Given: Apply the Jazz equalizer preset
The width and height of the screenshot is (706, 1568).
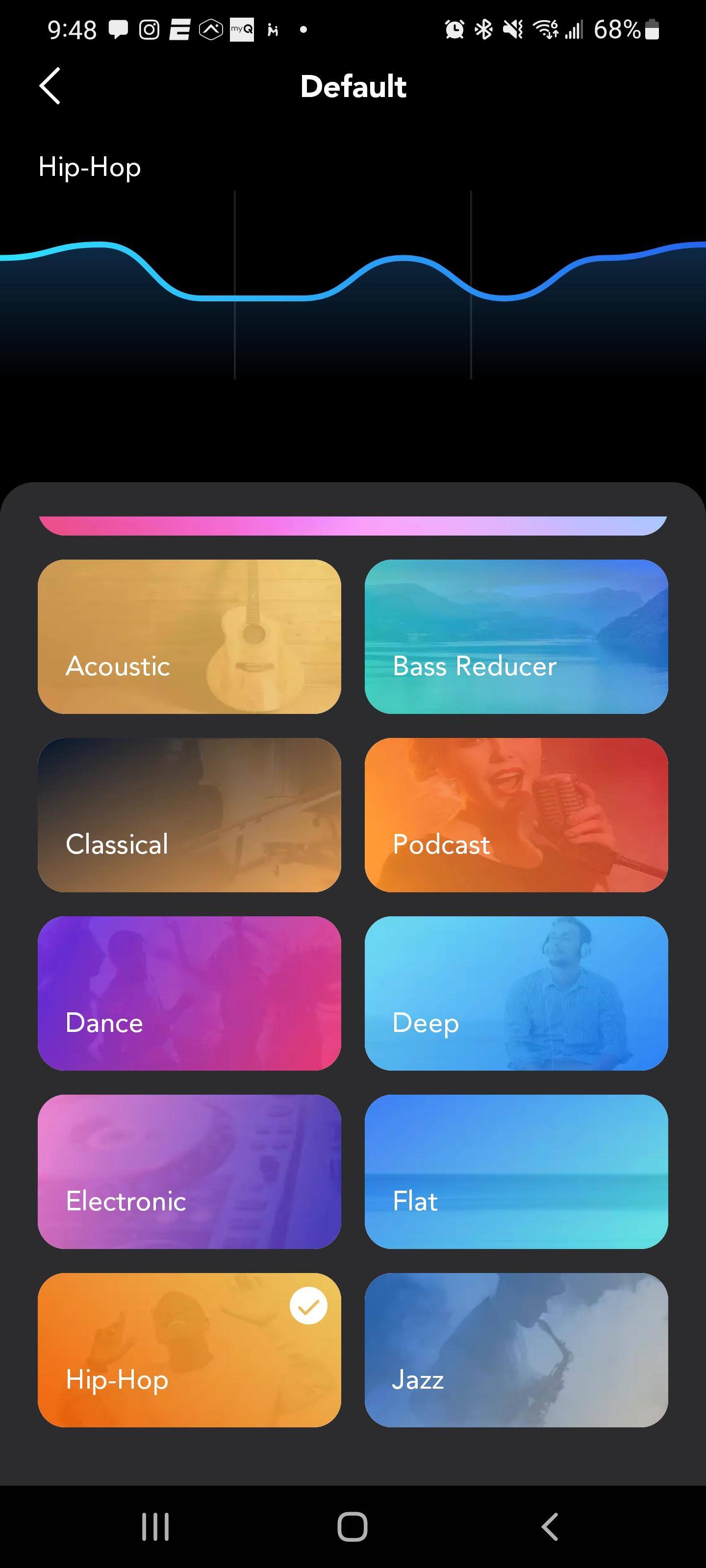Looking at the screenshot, I should 516,1349.
